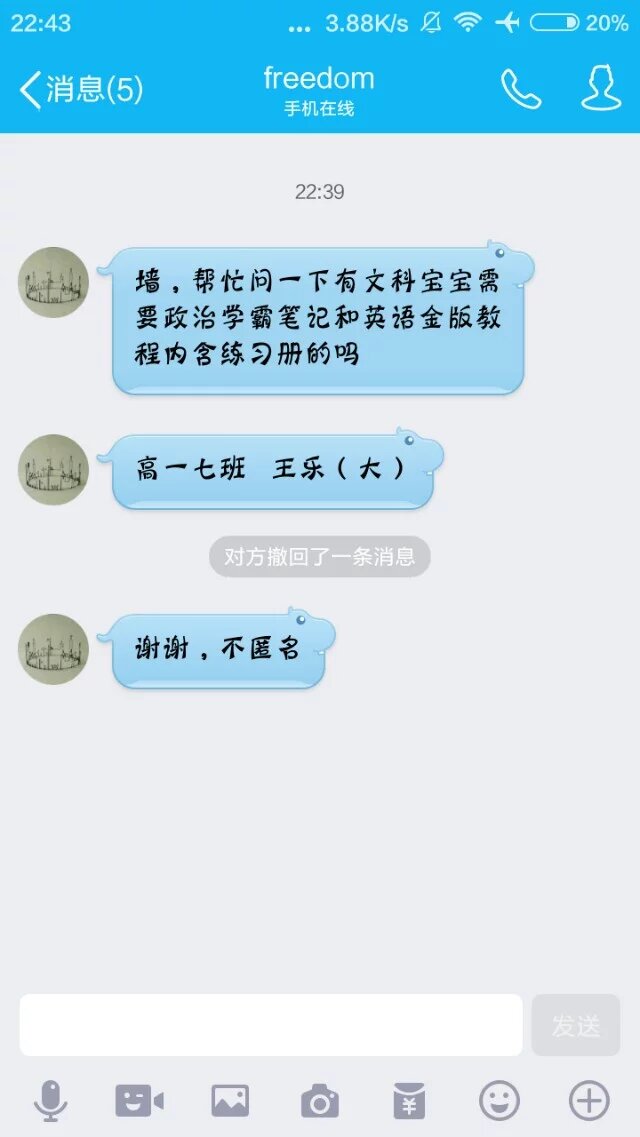Open the emoji picker

499,1101
